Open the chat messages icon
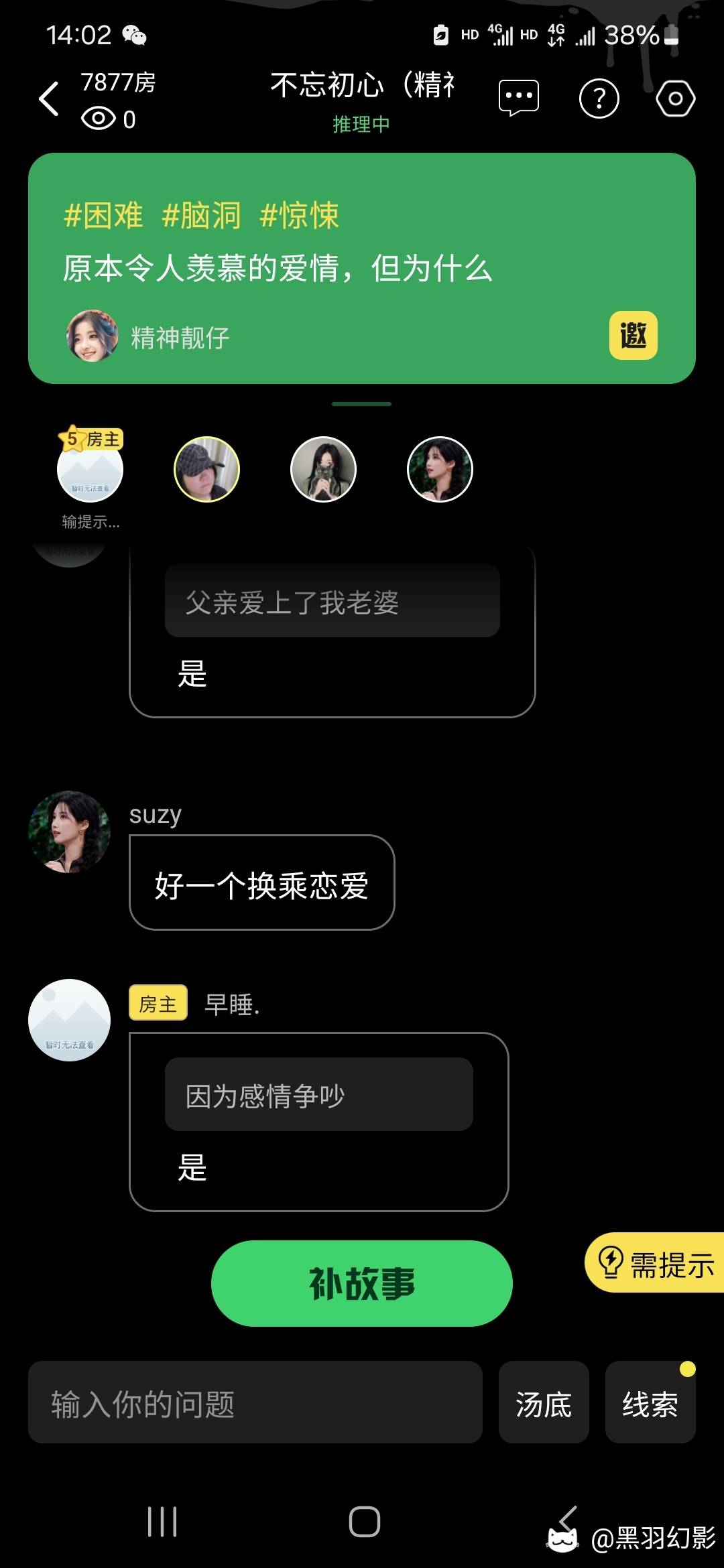This screenshot has height=1568, width=724. [x=519, y=99]
